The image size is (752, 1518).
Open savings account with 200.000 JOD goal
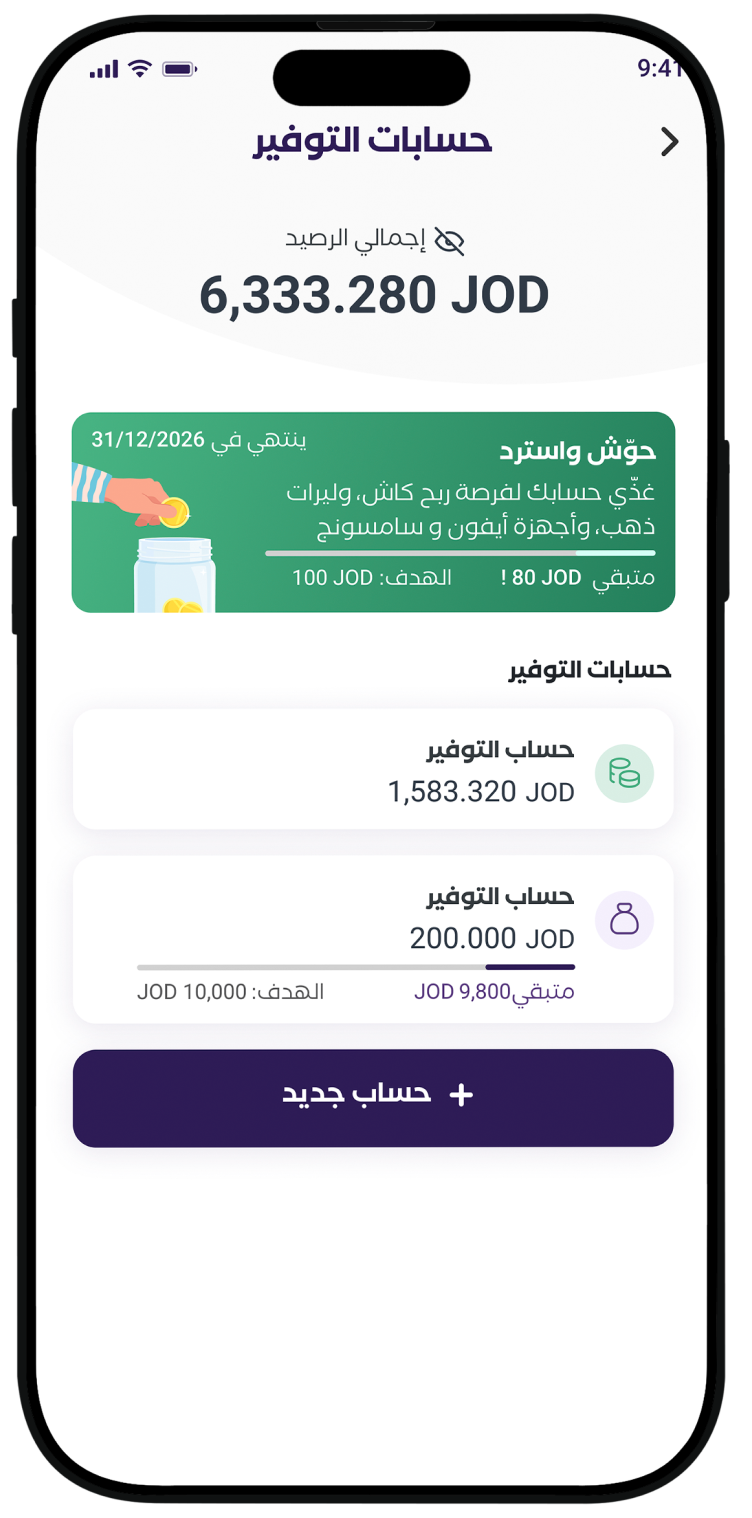(x=373, y=938)
